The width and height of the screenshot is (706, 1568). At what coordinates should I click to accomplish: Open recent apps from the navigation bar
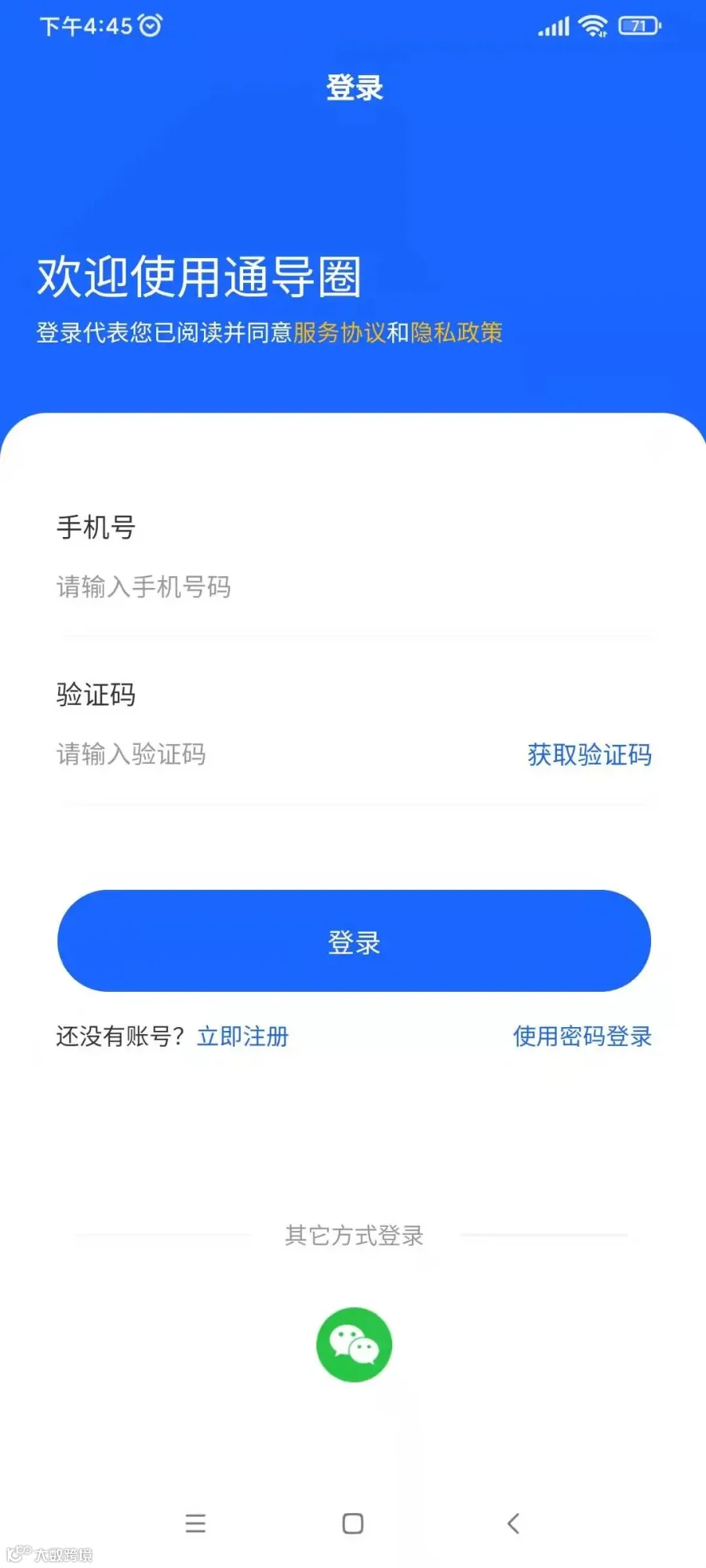pos(195,1523)
